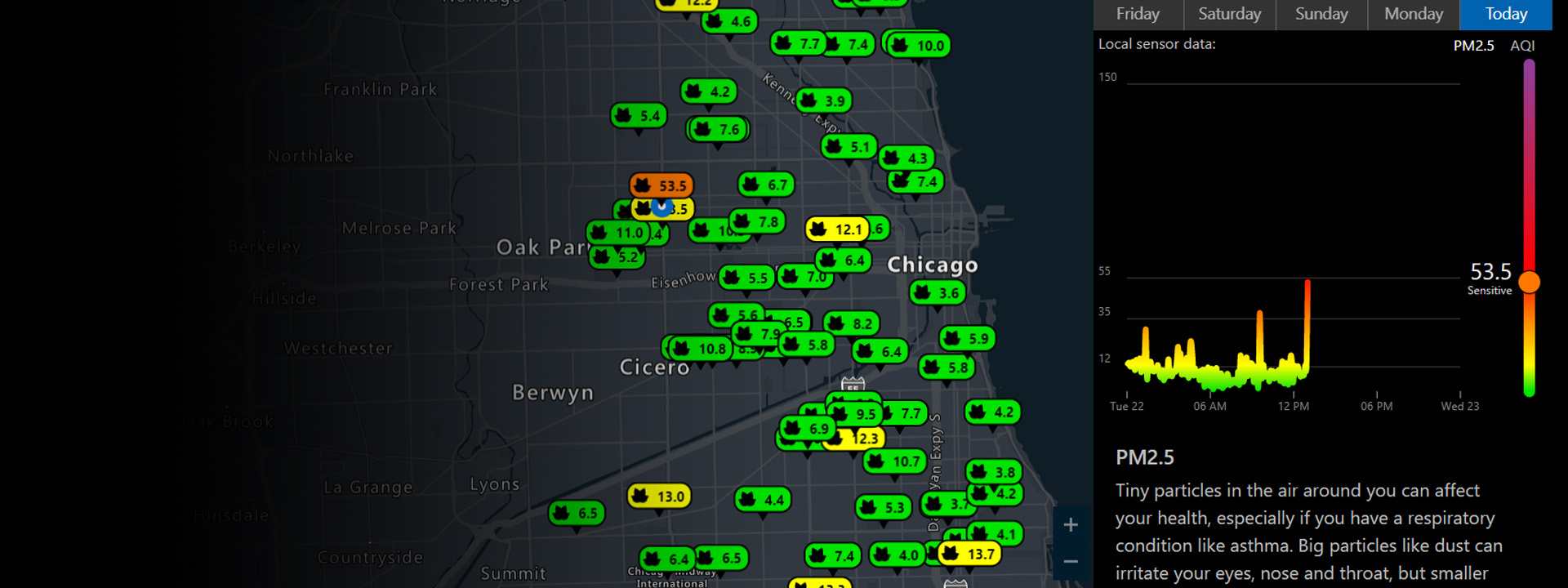Open the yellow 13.7 sensor marker

[x=969, y=554]
